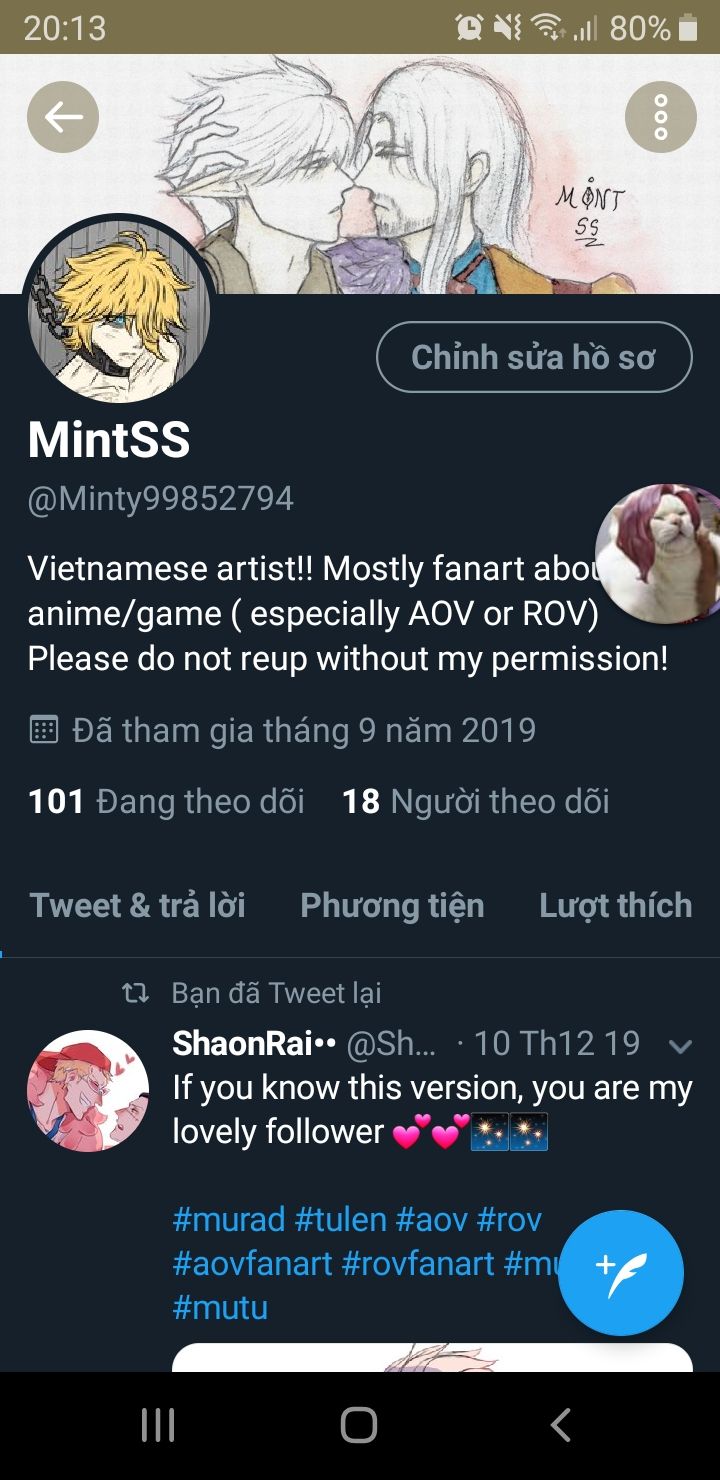Expand the dropdown arrow on ShaonRai's tweet
The height and width of the screenshot is (1480, 720).
[680, 1046]
